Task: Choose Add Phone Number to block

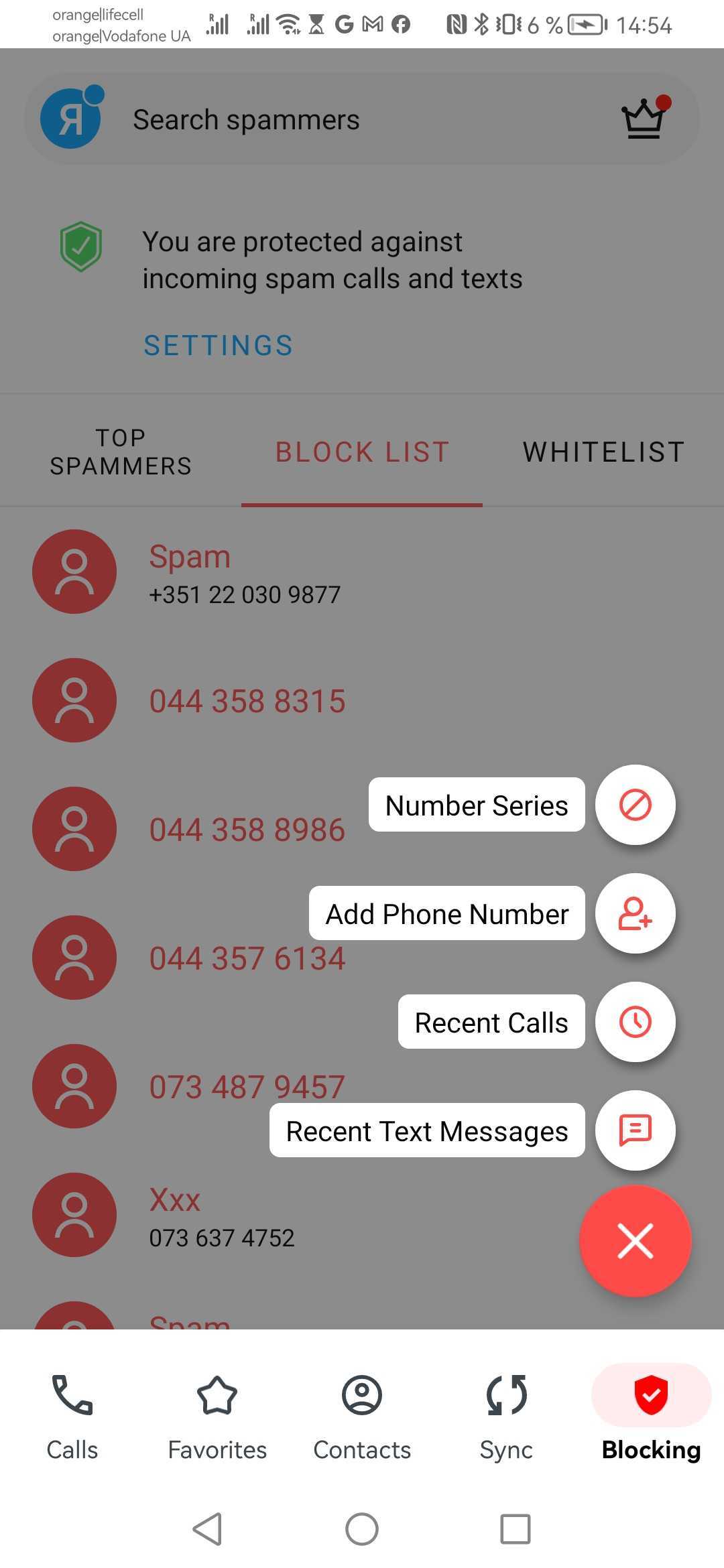Action: 635,913
